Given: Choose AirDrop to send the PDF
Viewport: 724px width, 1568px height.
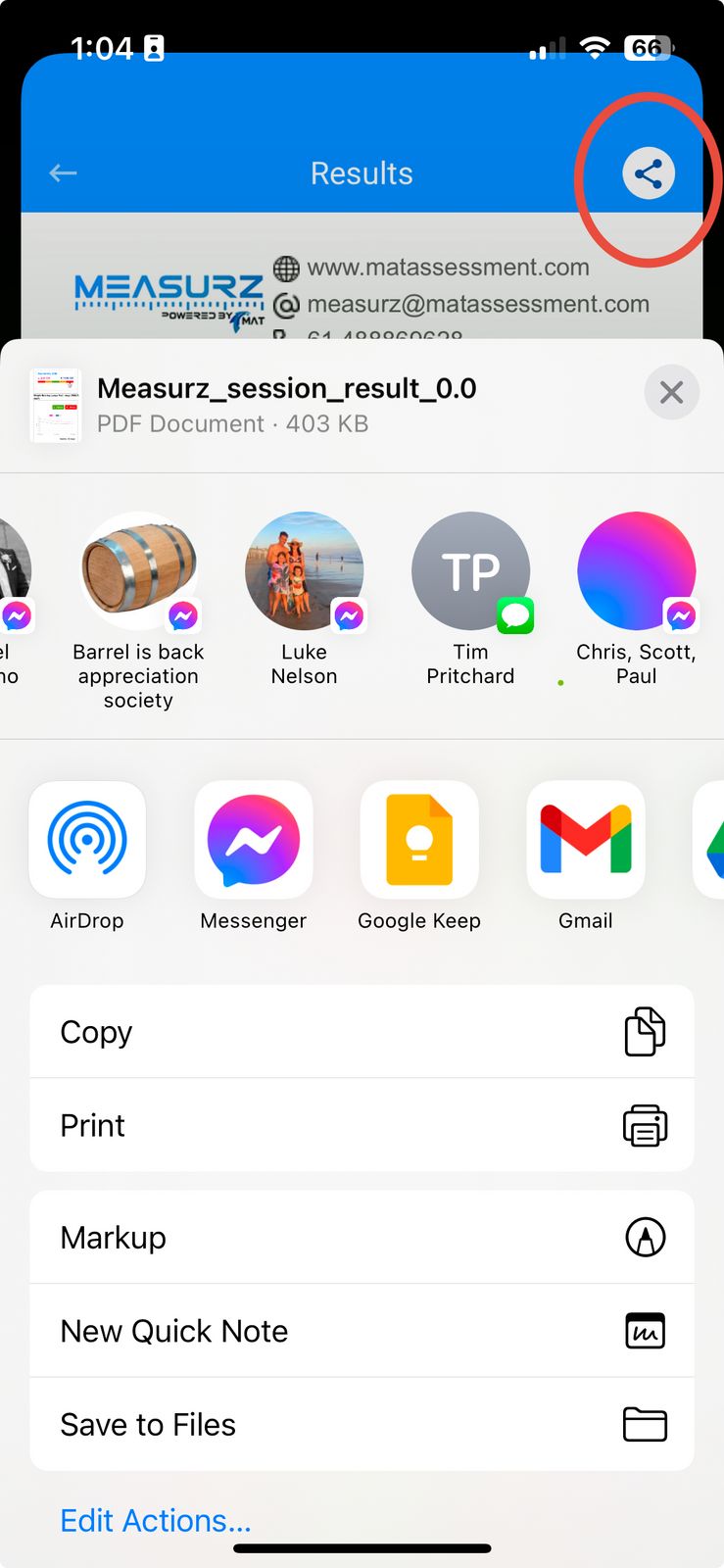Looking at the screenshot, I should tap(87, 840).
